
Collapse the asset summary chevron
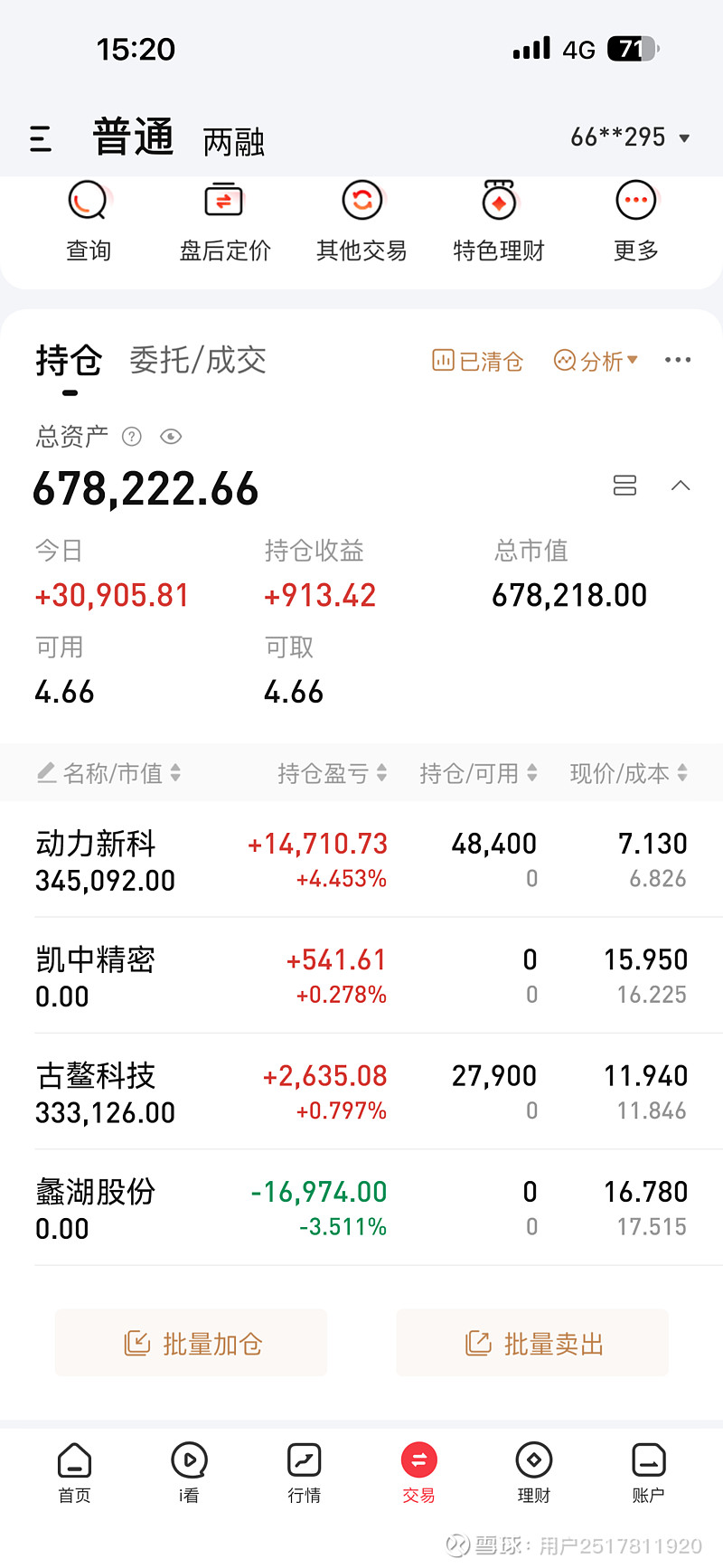681,486
